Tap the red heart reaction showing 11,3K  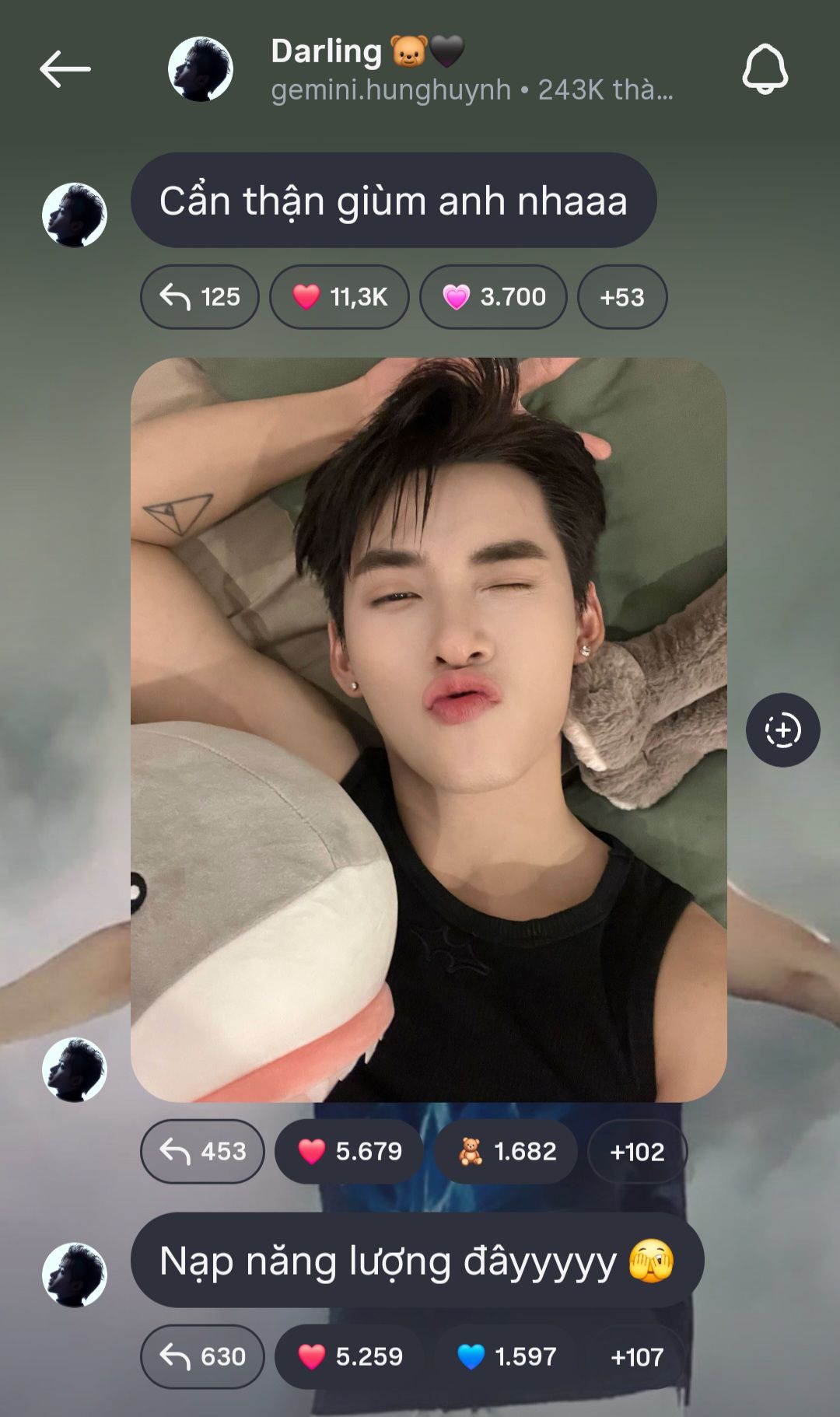(x=339, y=297)
